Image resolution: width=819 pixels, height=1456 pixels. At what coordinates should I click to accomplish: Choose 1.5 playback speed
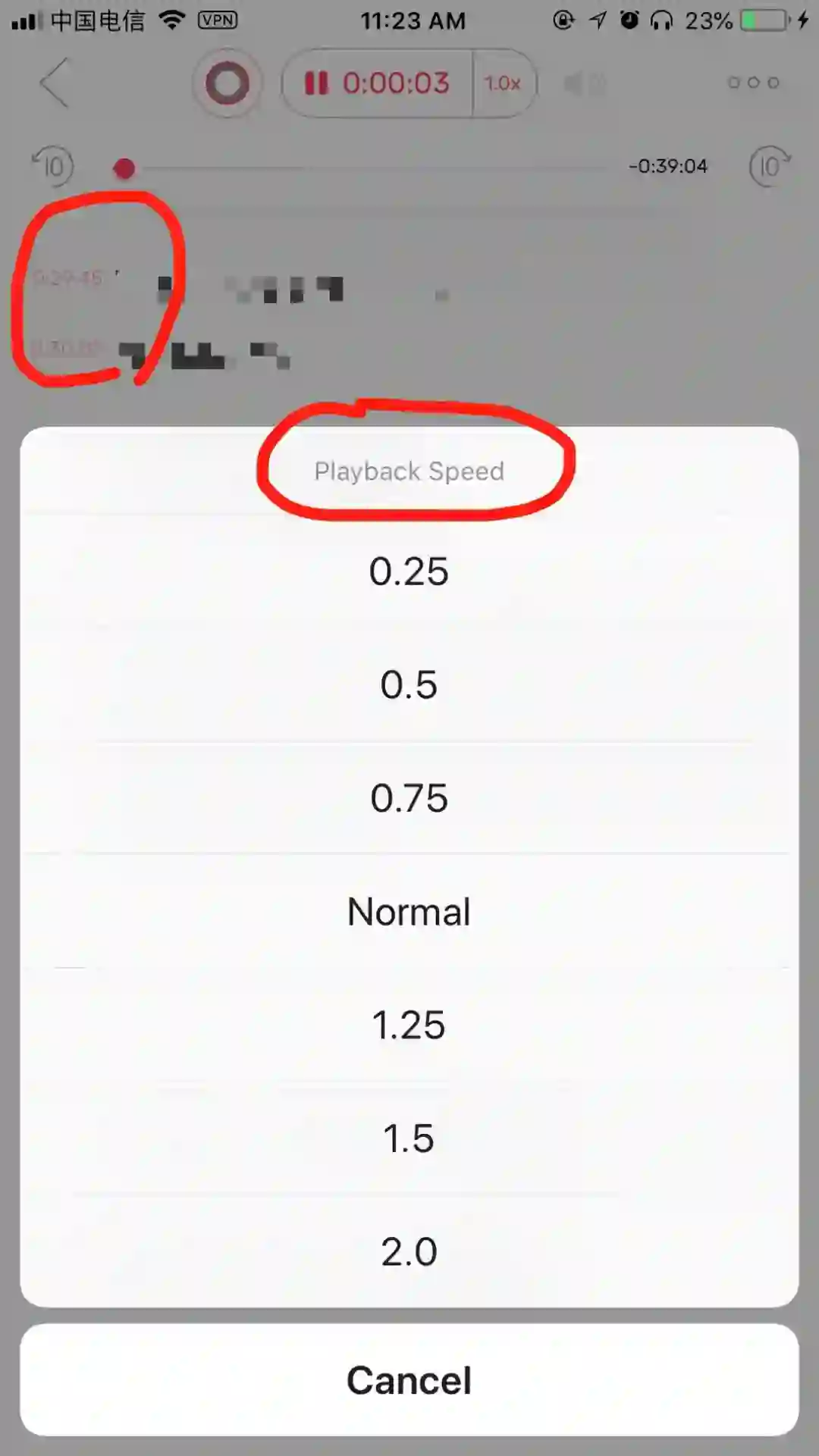point(409,1138)
